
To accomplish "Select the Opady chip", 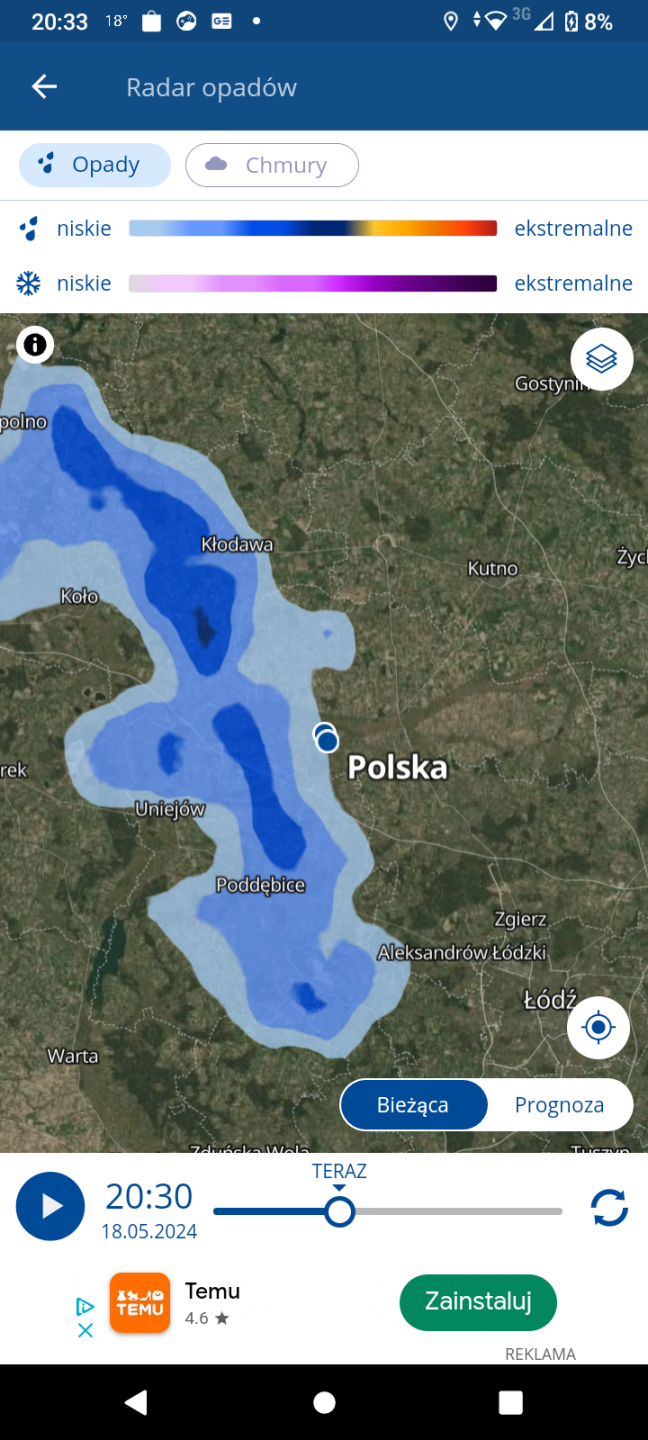I will (x=95, y=165).
